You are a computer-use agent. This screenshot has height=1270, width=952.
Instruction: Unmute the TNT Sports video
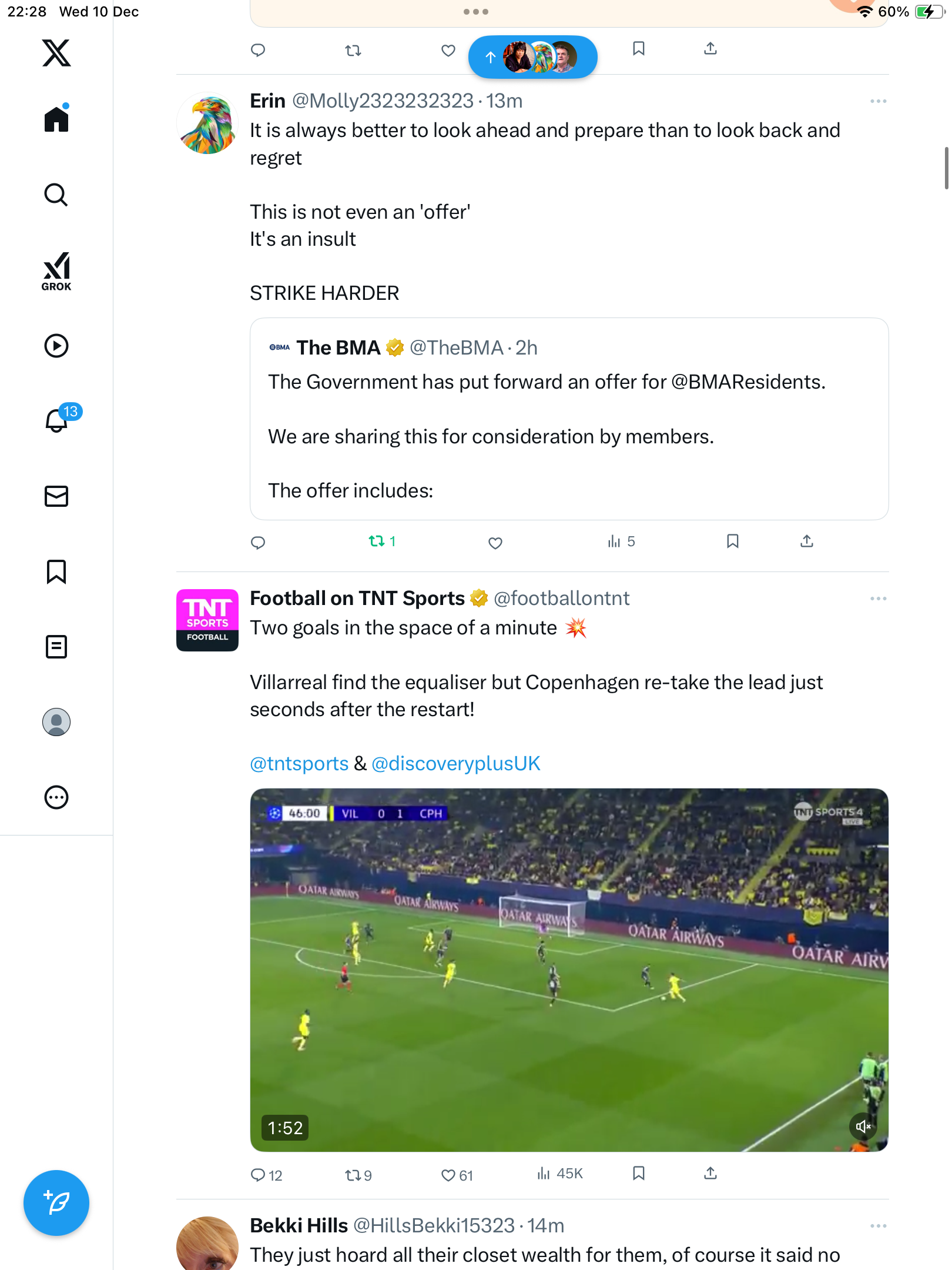(x=863, y=1127)
